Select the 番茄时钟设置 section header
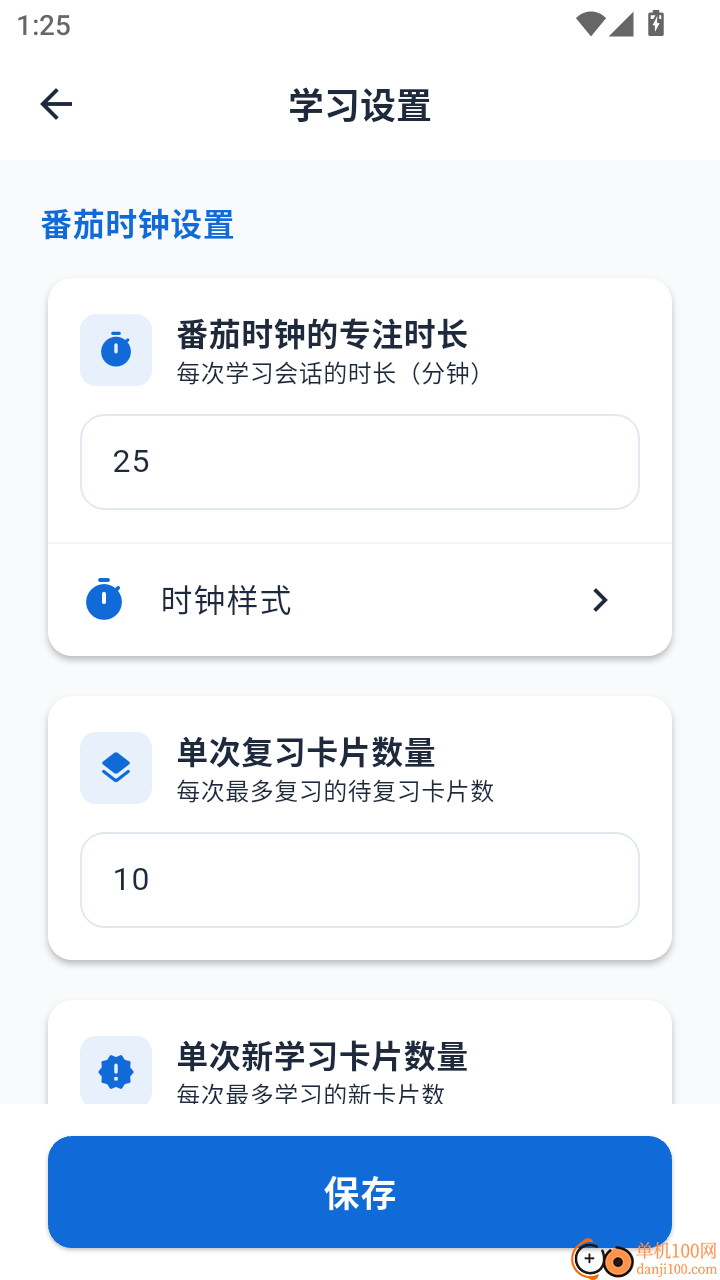Image resolution: width=720 pixels, height=1280 pixels. [136, 225]
